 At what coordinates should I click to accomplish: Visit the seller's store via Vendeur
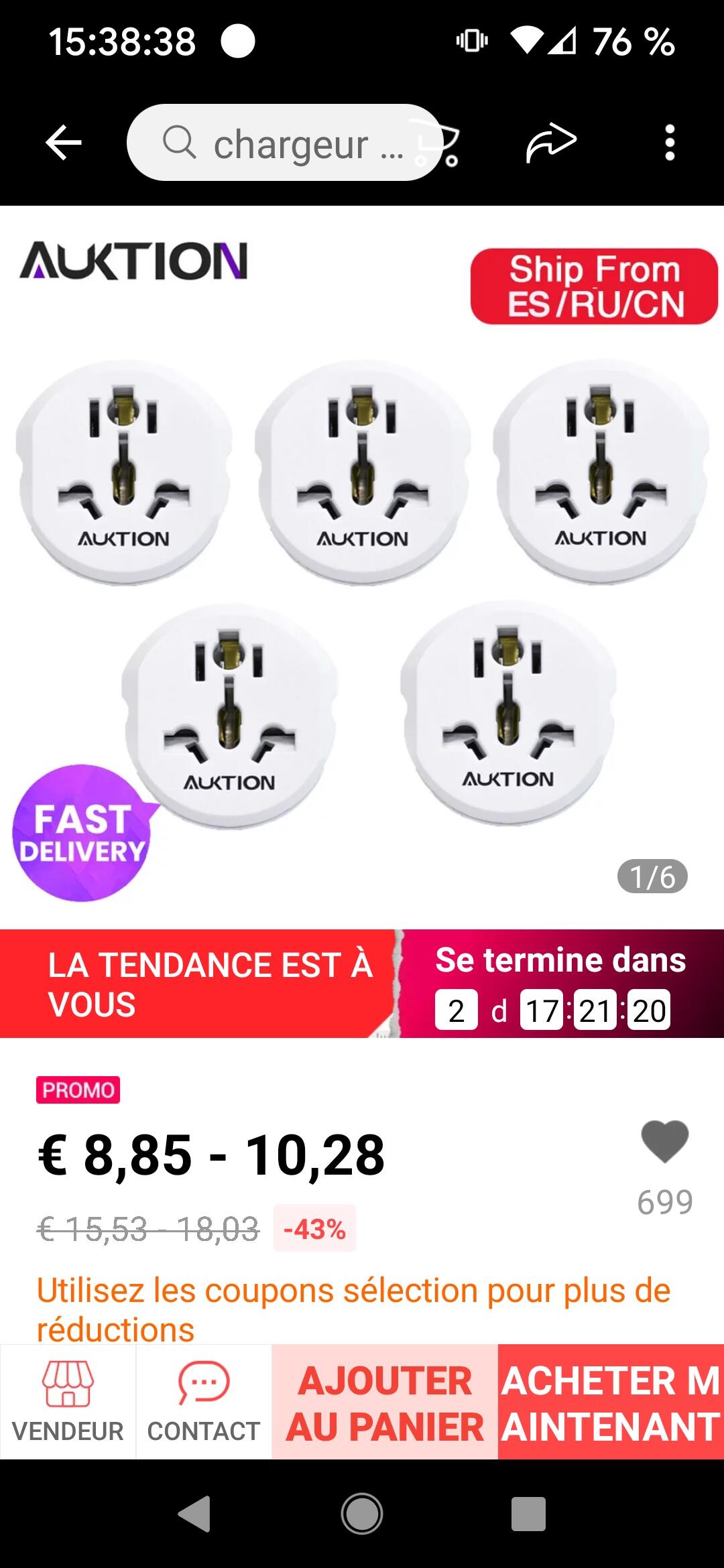pyautogui.click(x=68, y=1402)
